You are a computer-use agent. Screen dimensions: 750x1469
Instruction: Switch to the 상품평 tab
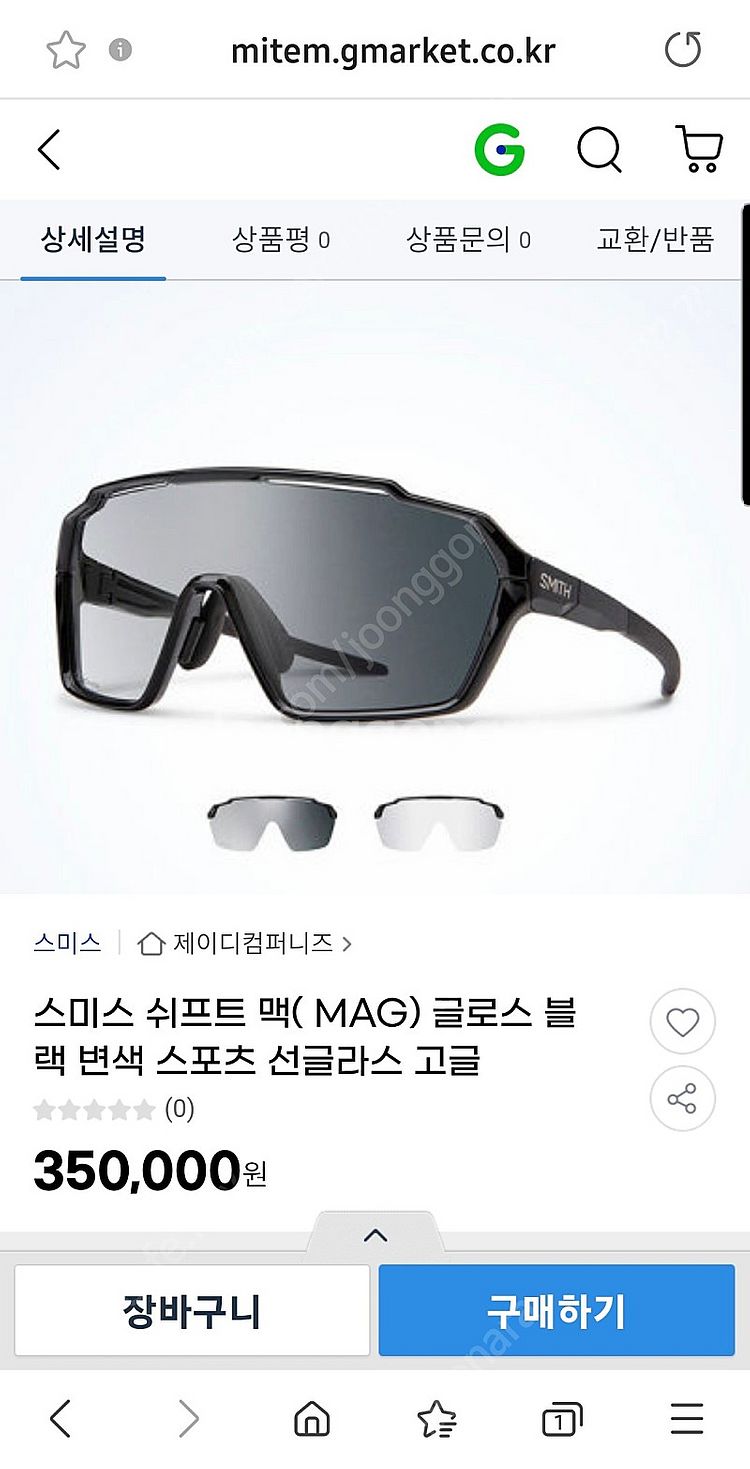[281, 240]
